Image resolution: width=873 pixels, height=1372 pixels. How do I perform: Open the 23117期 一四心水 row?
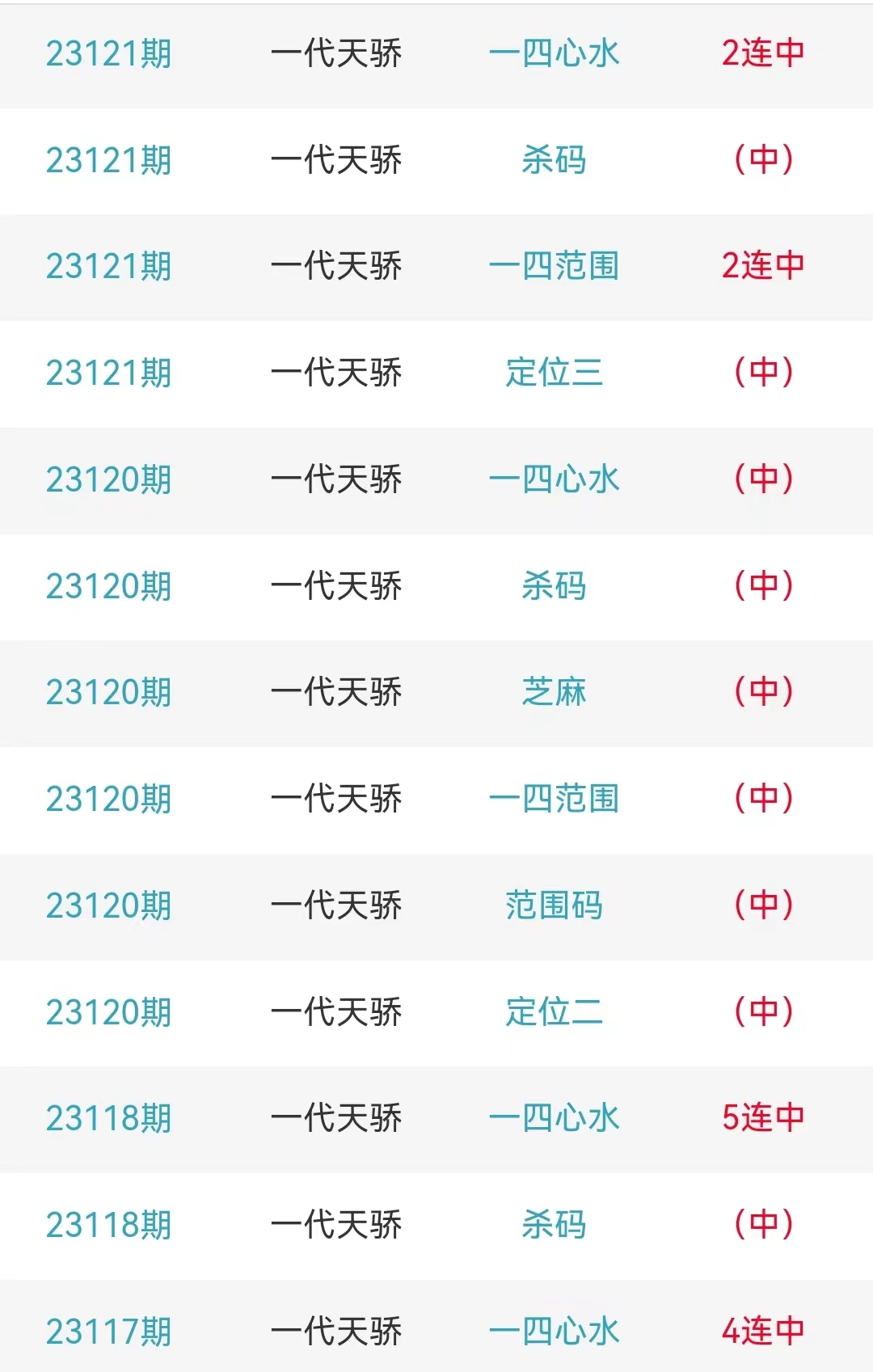click(554, 1331)
